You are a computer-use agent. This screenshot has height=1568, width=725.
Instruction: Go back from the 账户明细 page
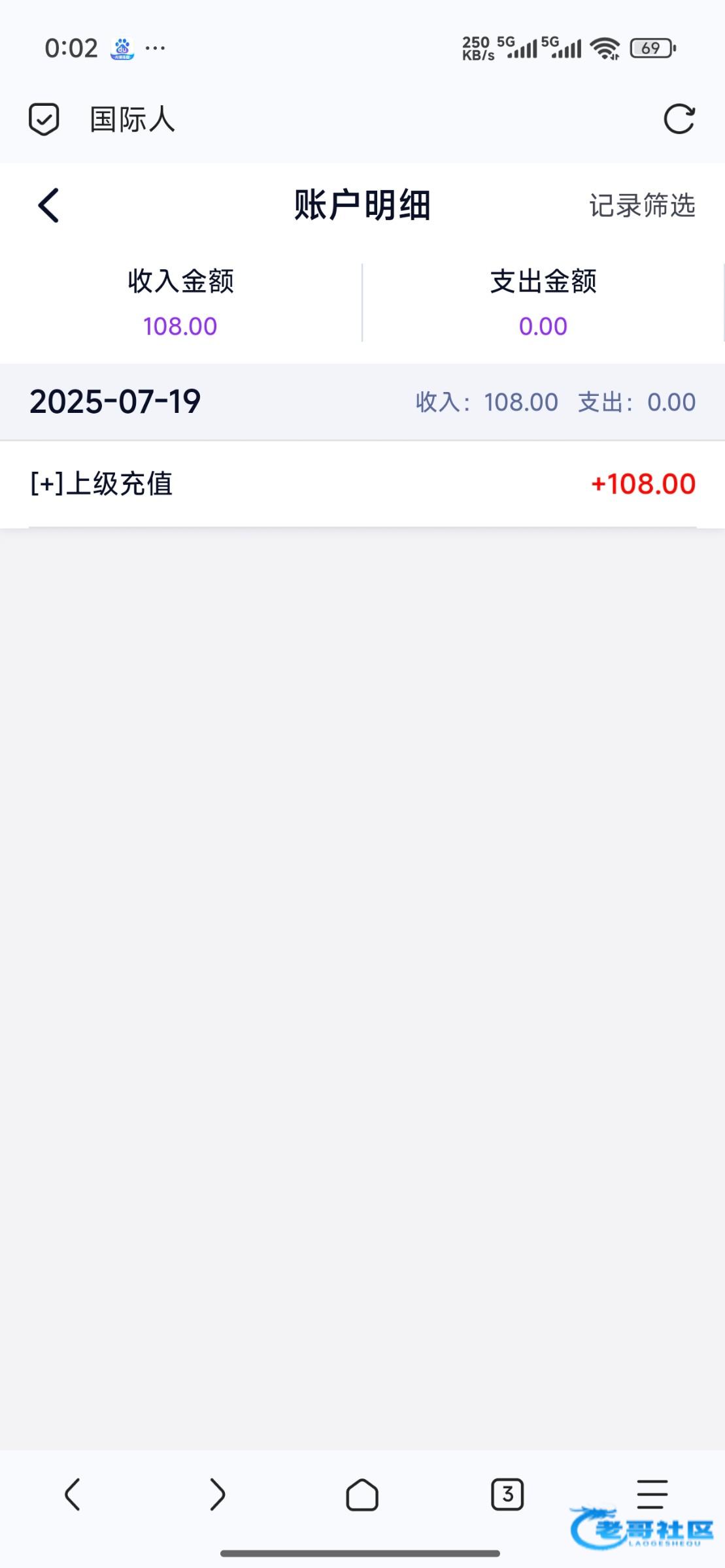(x=48, y=205)
